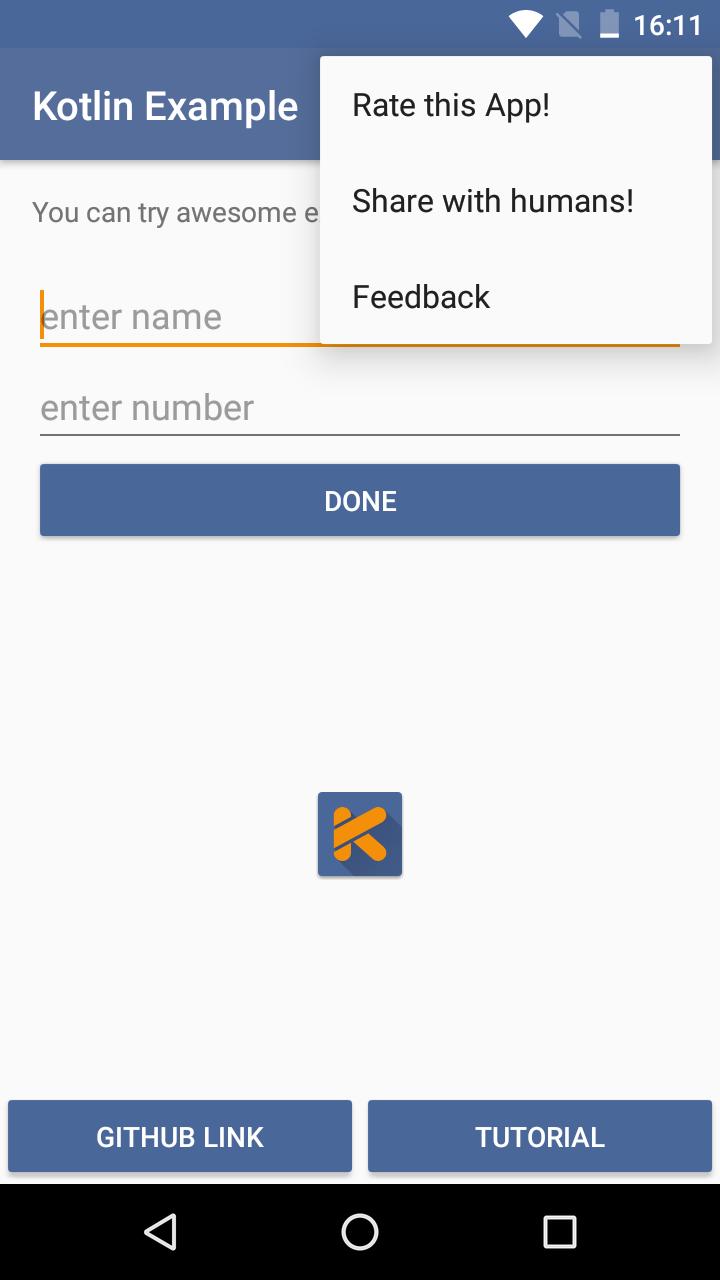Screen dimensions: 720x1280
Task: Go back using system navigation
Action: coord(160,1232)
